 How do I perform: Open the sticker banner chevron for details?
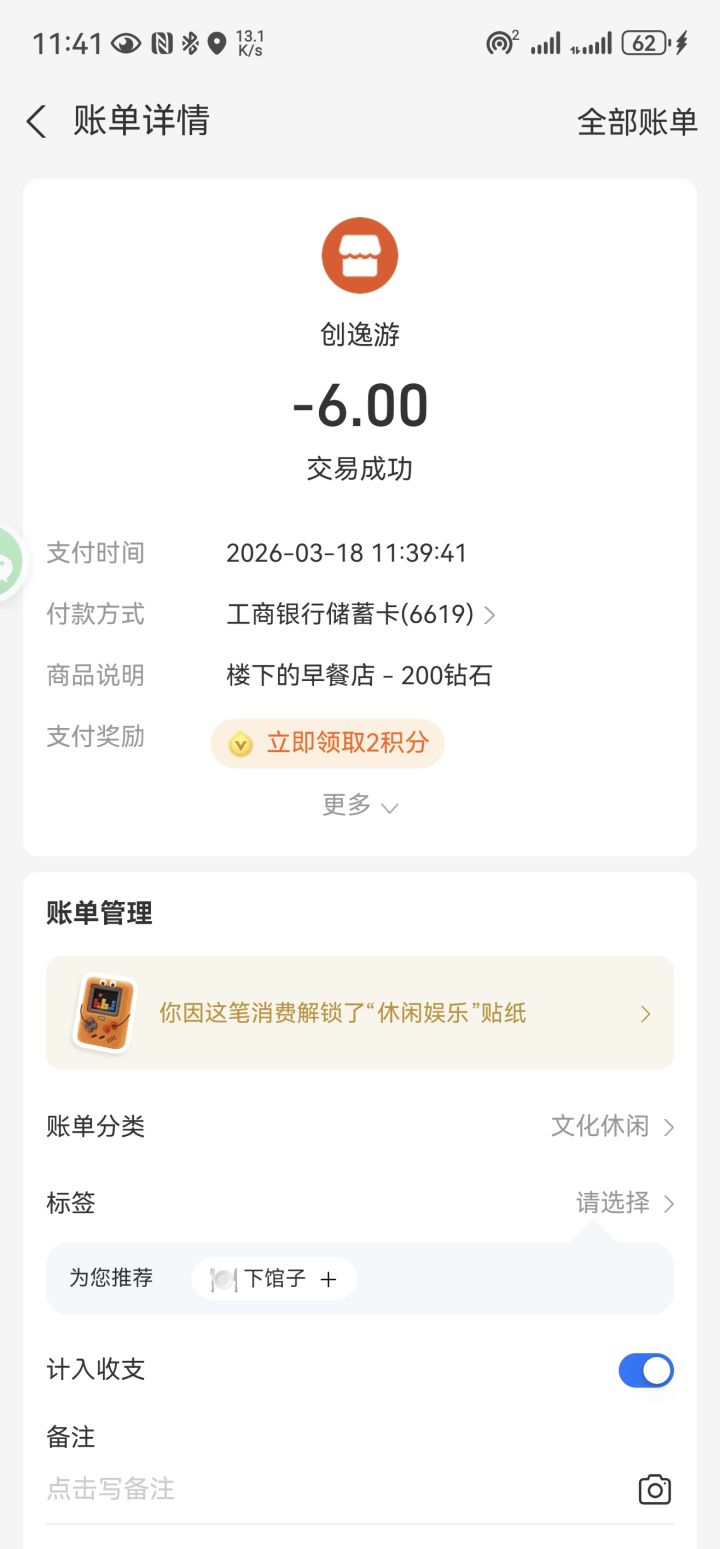[x=646, y=1013]
